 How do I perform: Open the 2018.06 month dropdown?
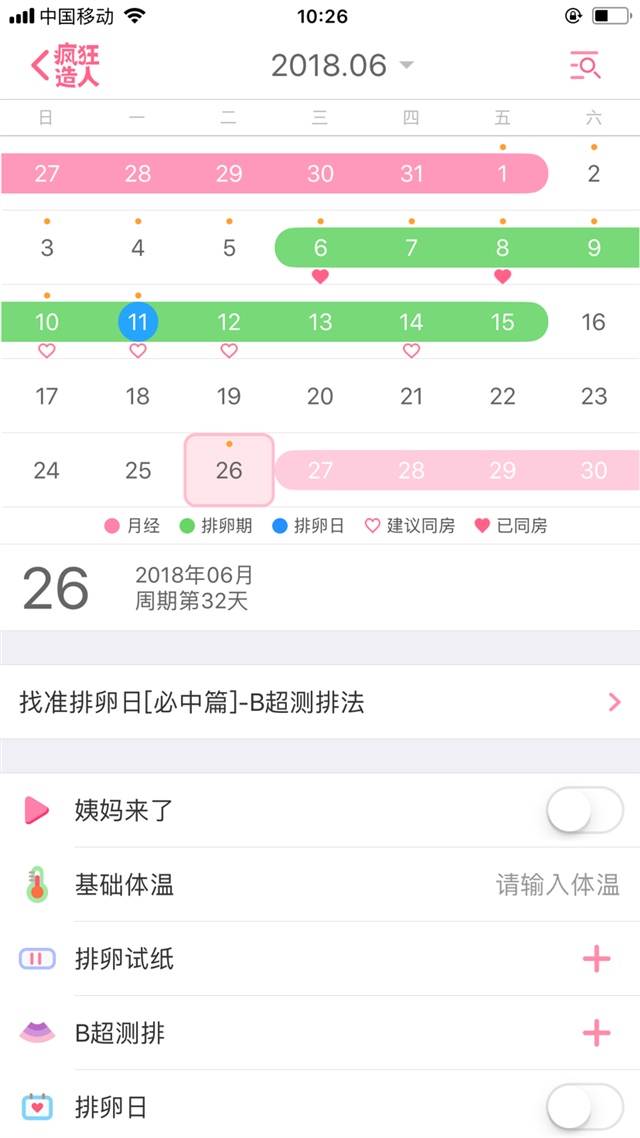342,66
